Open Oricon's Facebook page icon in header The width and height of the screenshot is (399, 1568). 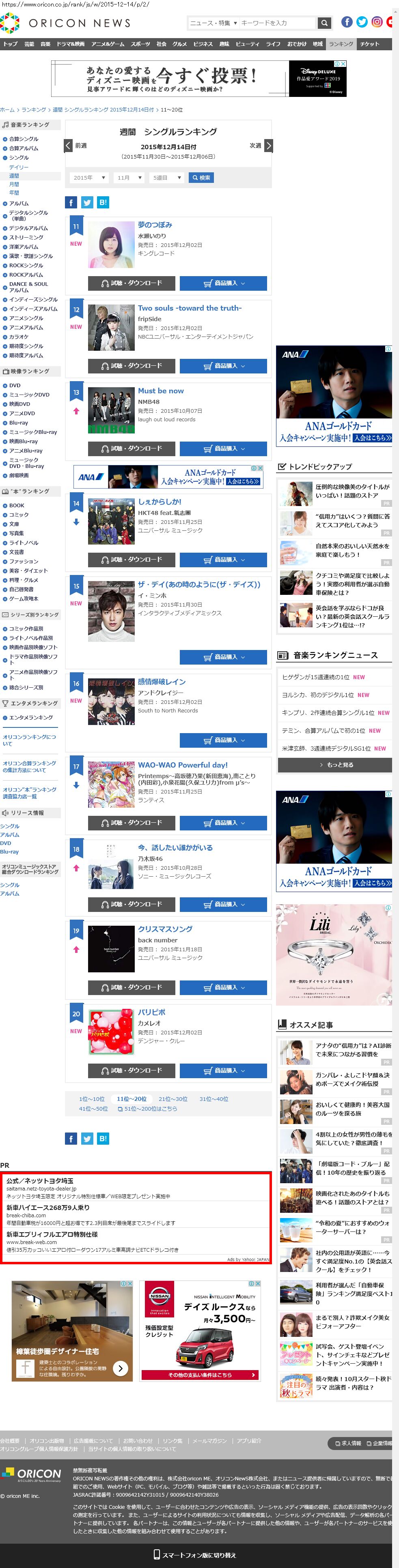coord(346,22)
